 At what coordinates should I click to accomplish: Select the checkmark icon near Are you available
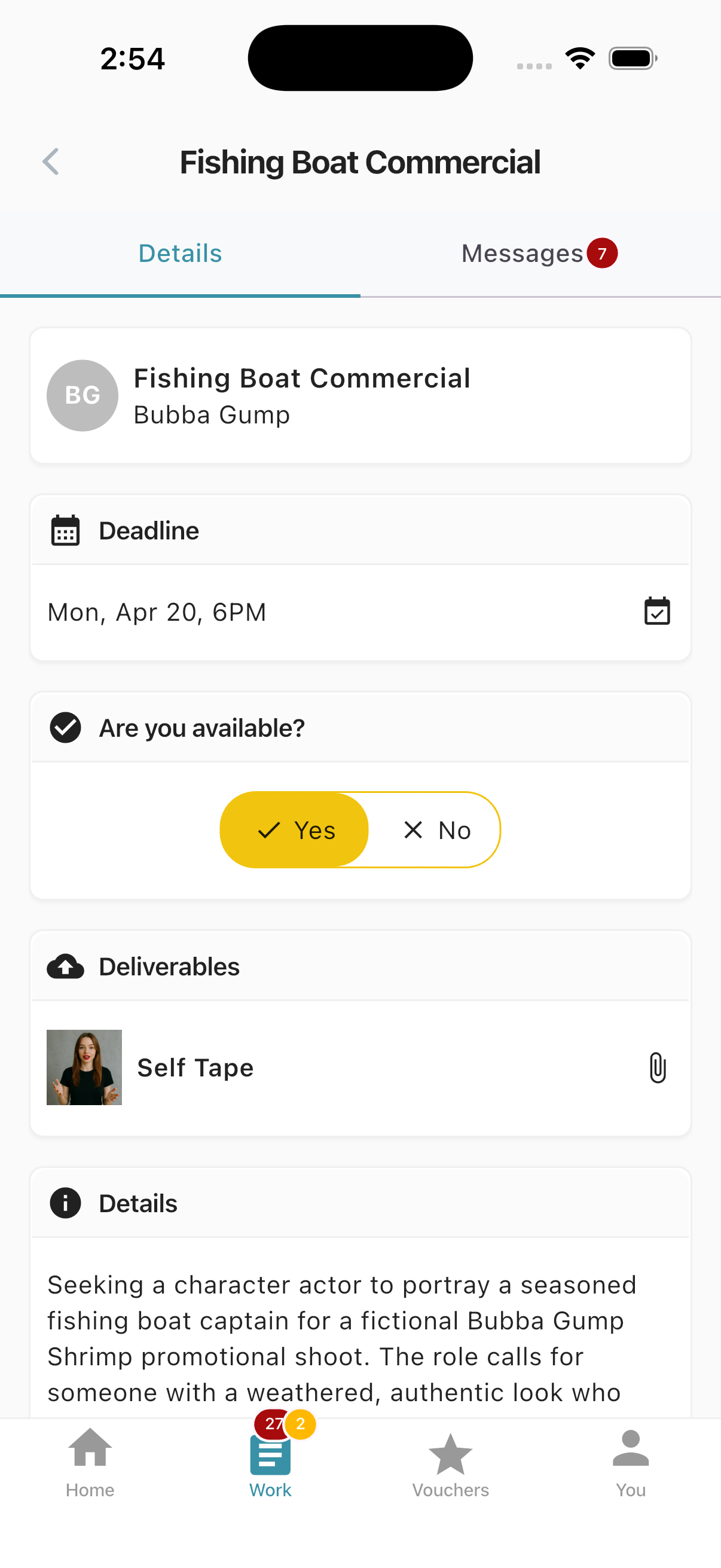(65, 727)
